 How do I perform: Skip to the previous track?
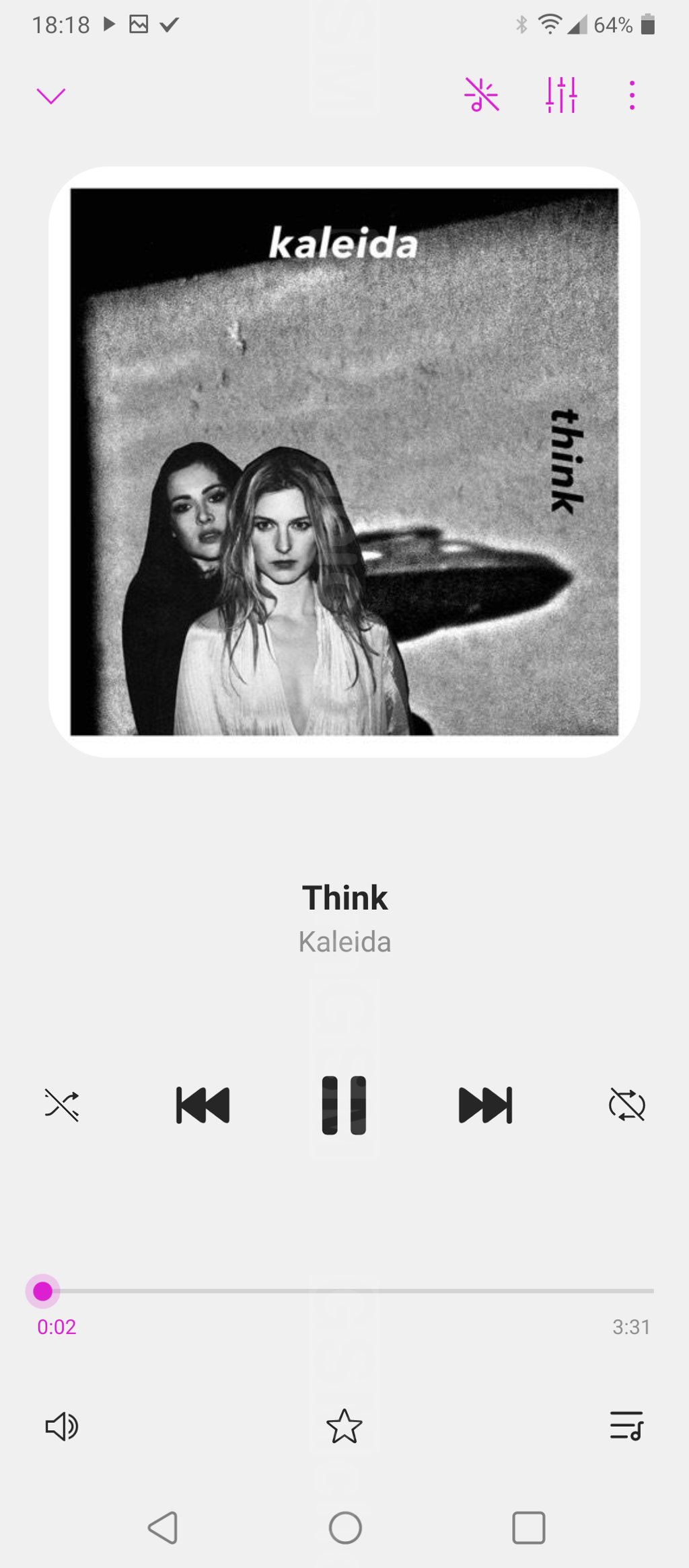203,1105
